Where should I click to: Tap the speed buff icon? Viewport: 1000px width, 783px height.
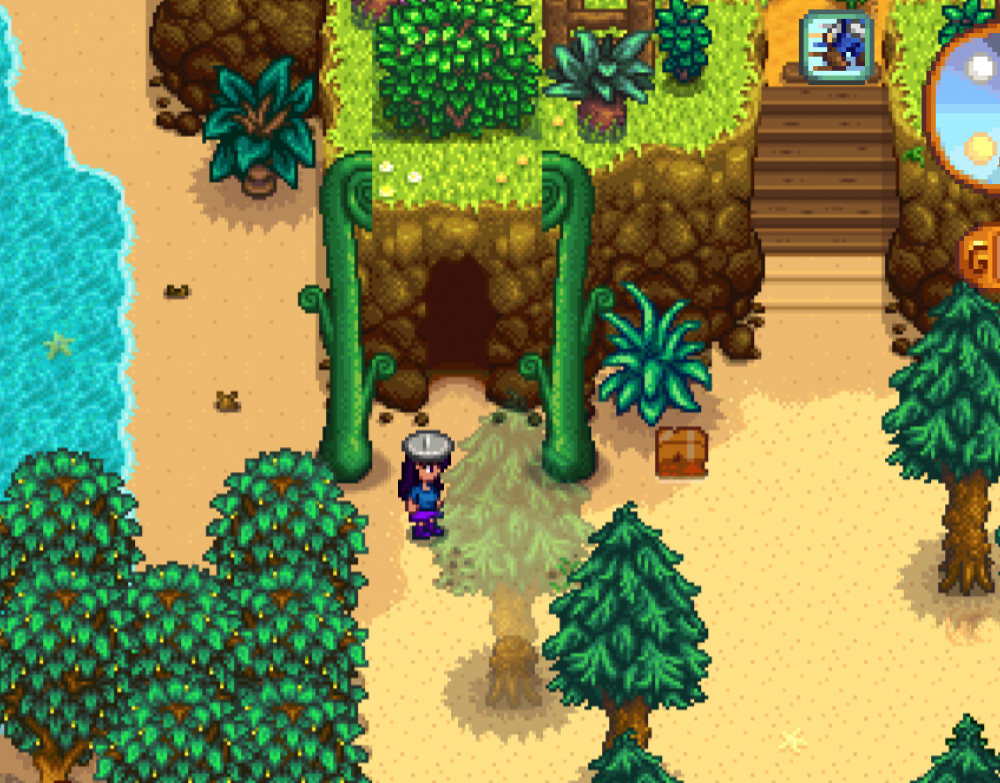(835, 45)
